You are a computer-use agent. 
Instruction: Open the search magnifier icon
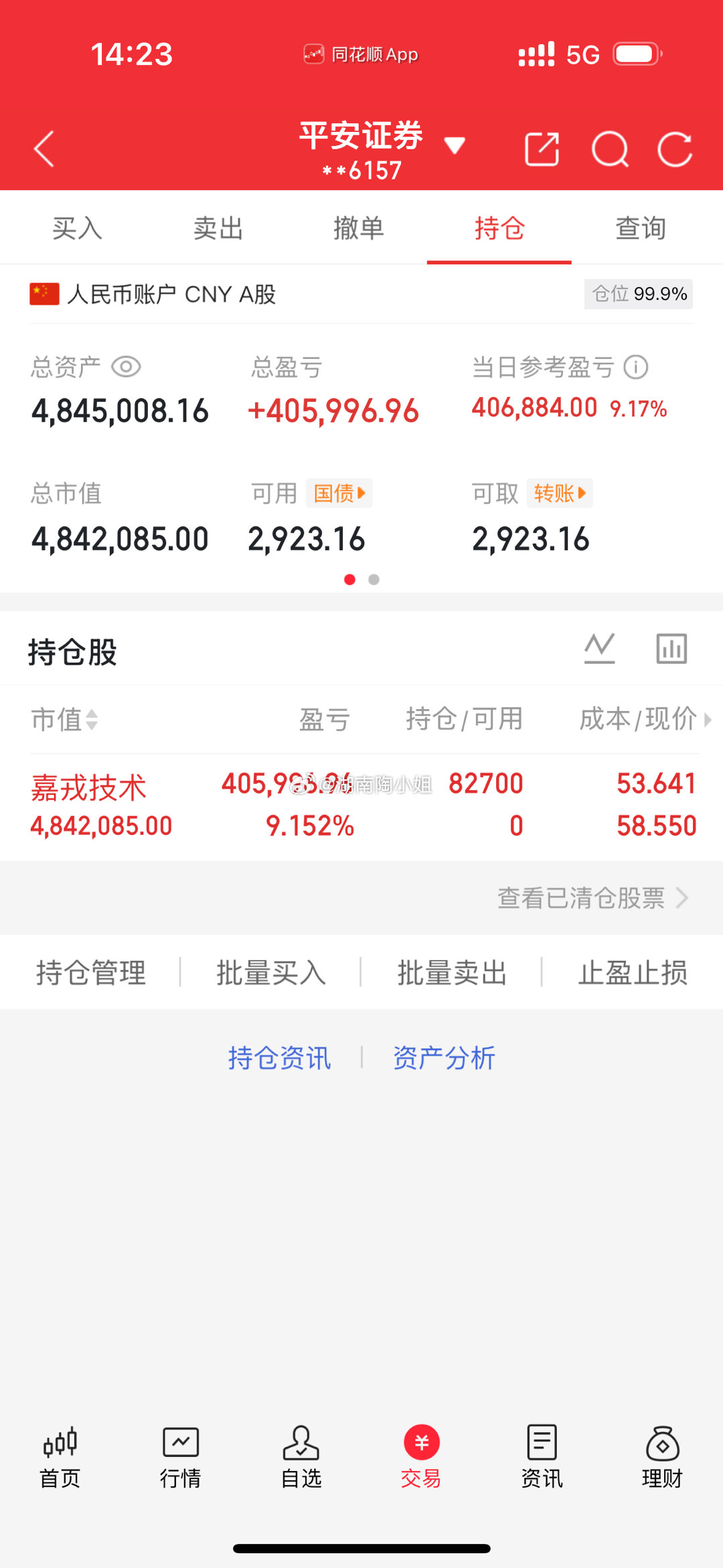point(610,149)
